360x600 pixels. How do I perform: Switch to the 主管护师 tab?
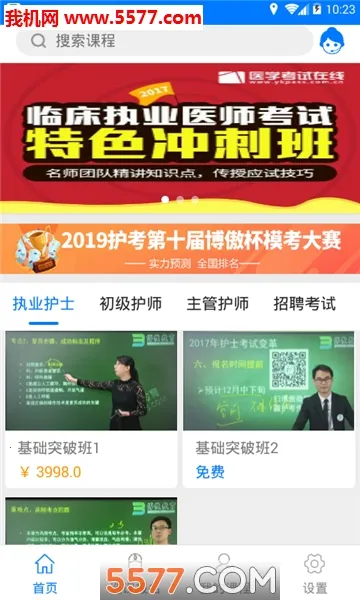(x=217, y=304)
